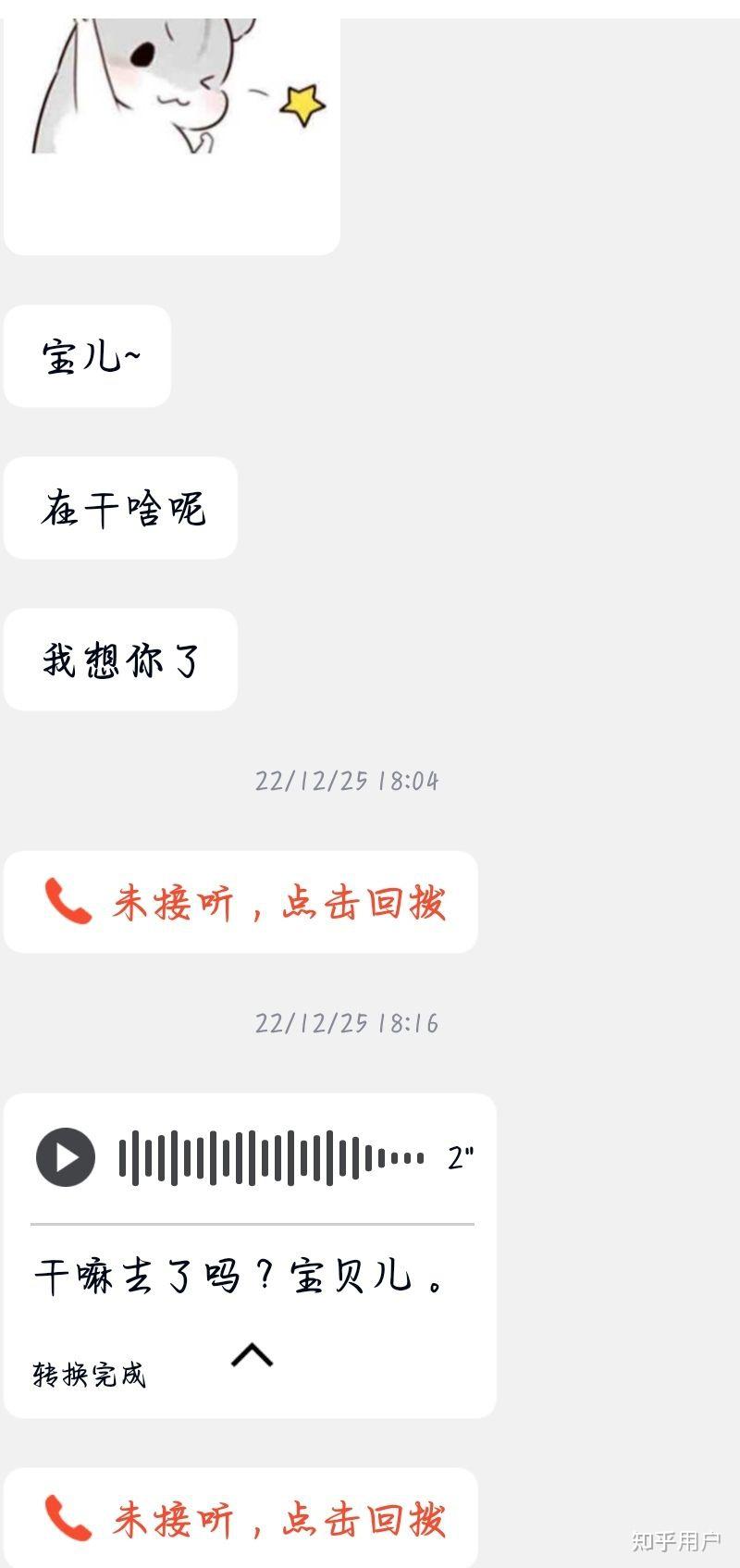Collapse the voice message transcription
This screenshot has width=740, height=1568.
pyautogui.click(x=252, y=1355)
